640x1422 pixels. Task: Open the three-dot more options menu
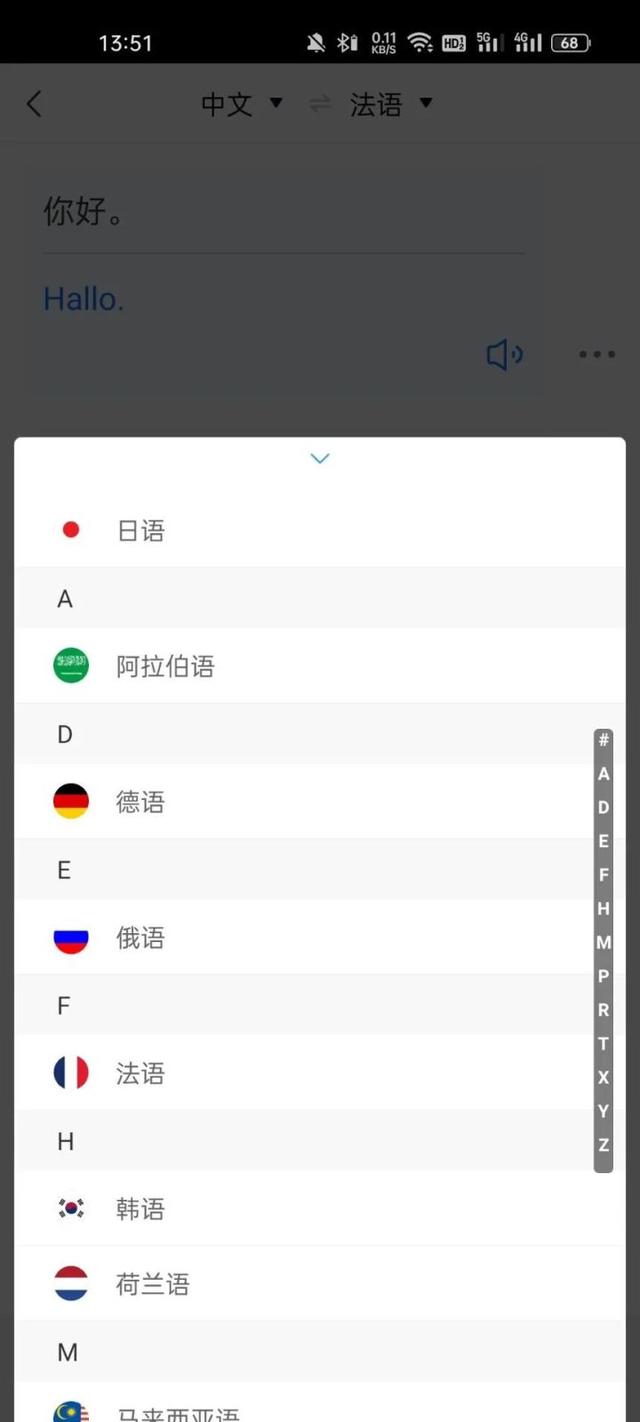tap(597, 354)
